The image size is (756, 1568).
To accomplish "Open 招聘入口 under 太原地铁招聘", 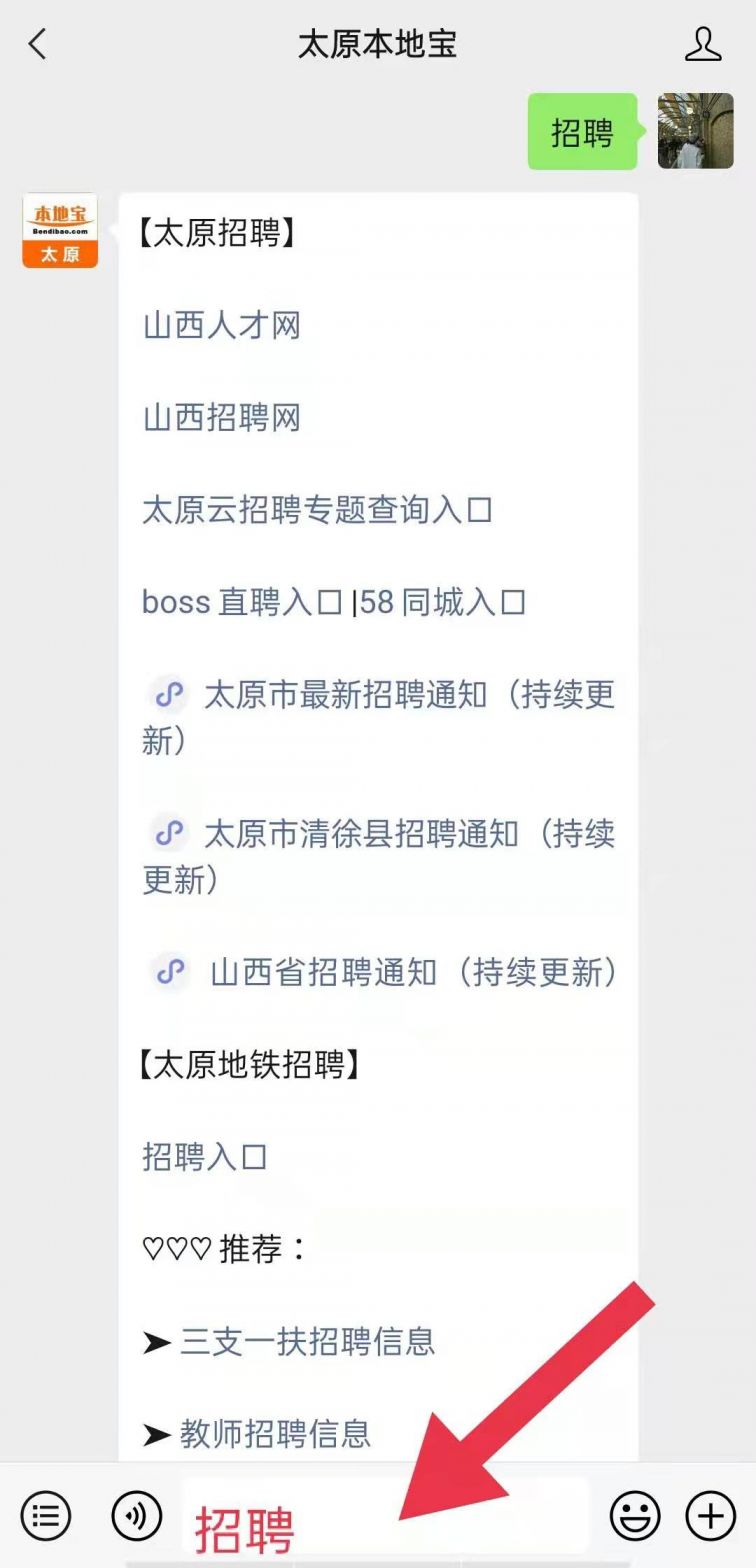I will coord(204,1157).
